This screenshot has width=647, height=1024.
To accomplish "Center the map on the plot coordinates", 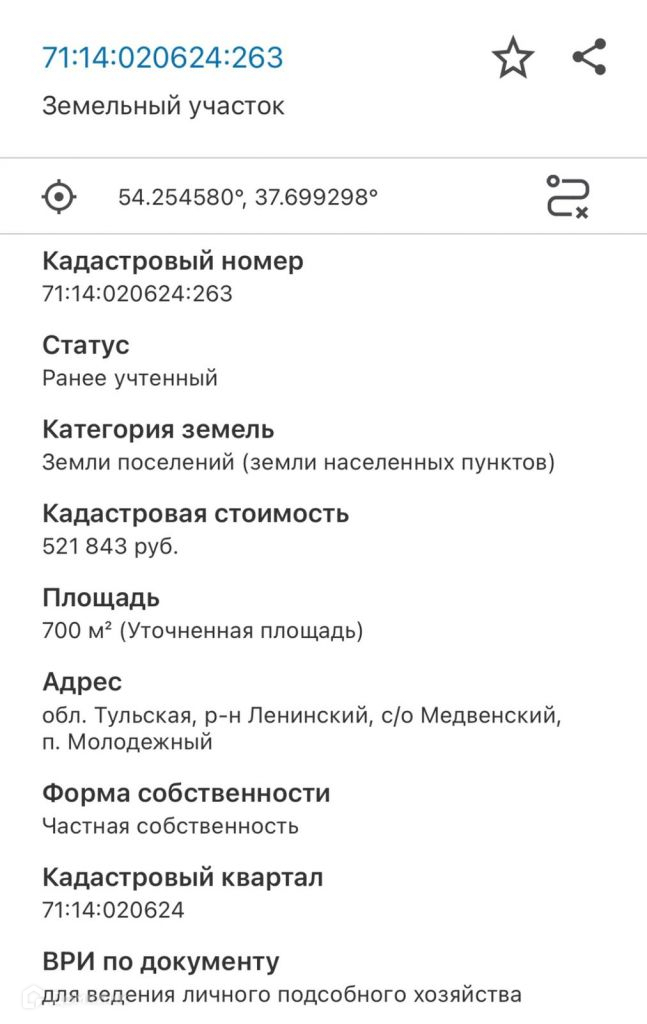I will (x=59, y=196).
